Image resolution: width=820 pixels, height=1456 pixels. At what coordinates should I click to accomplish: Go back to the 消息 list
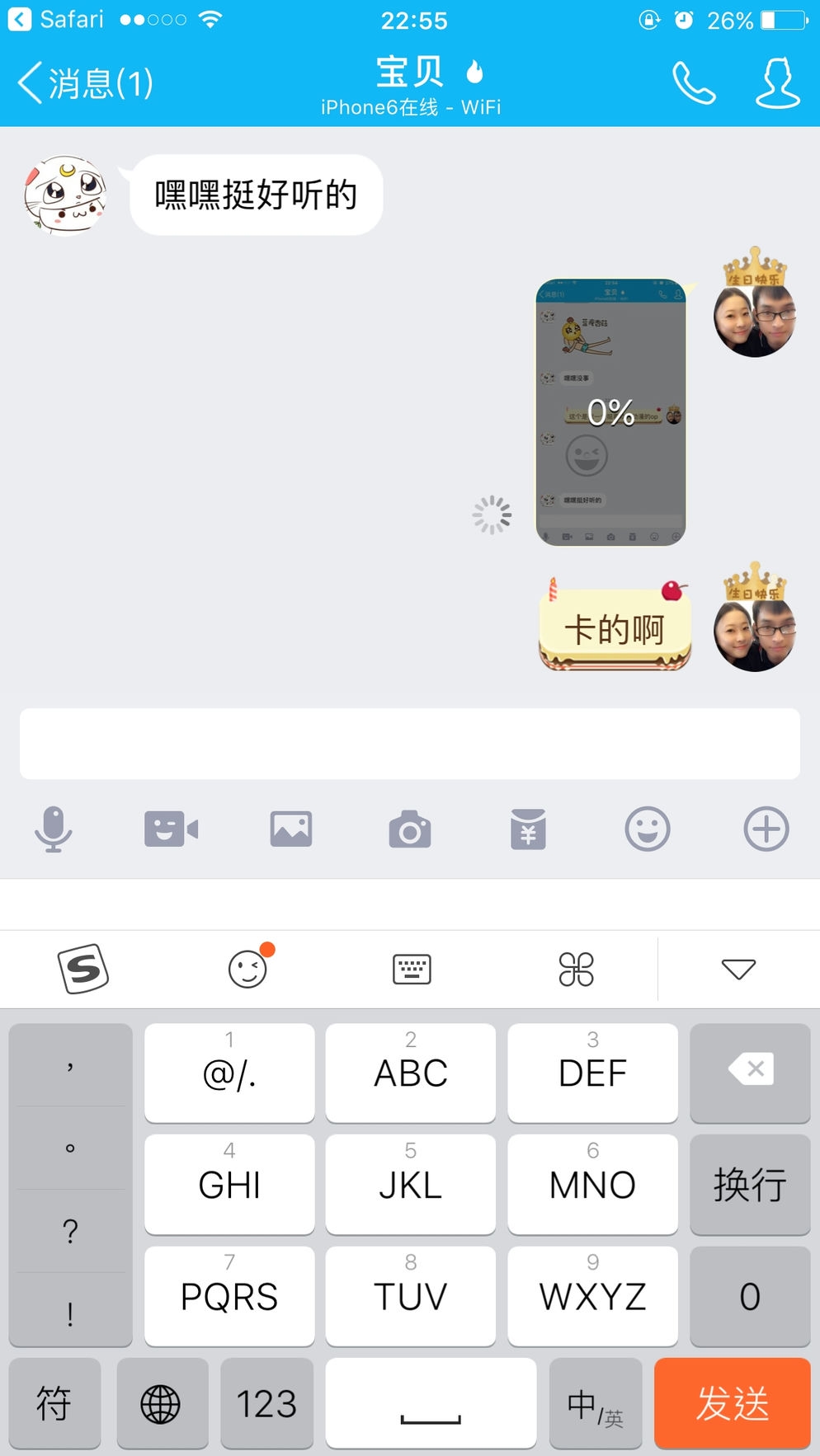pyautogui.click(x=84, y=83)
